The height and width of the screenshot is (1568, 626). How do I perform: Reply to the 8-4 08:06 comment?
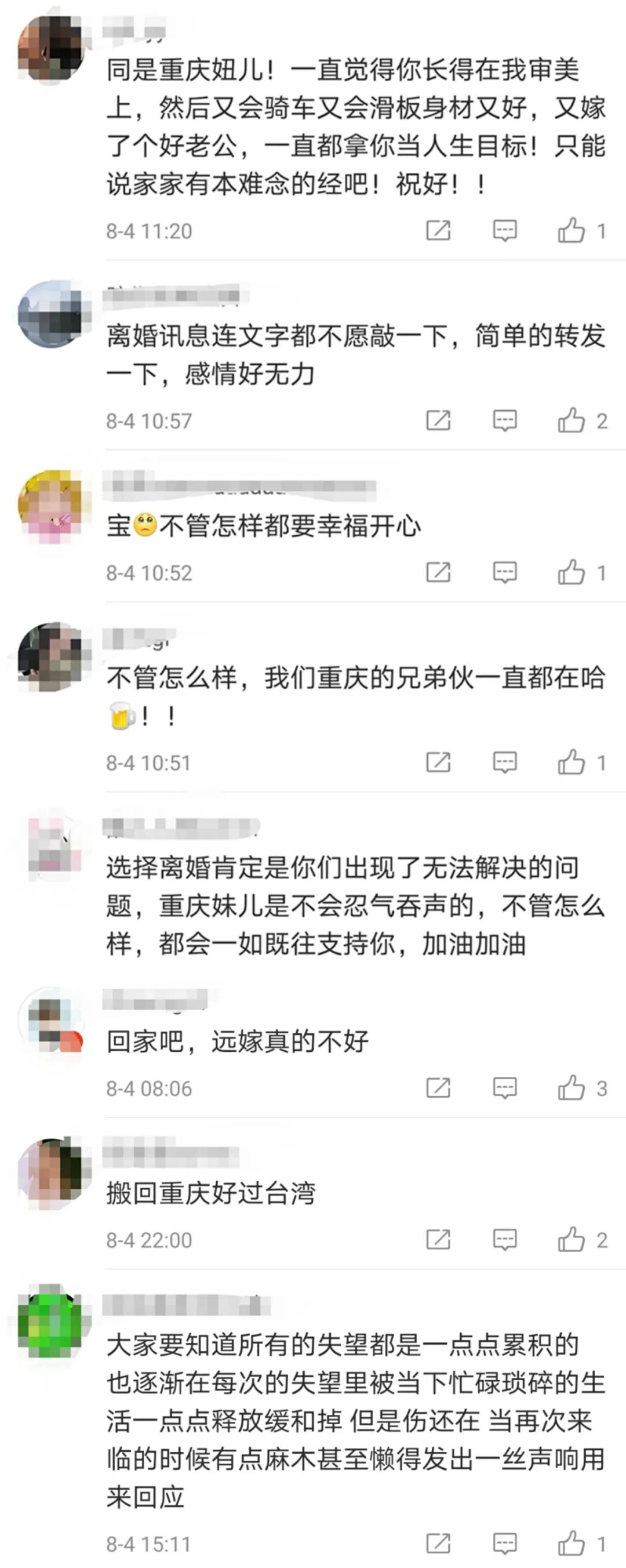(504, 1088)
